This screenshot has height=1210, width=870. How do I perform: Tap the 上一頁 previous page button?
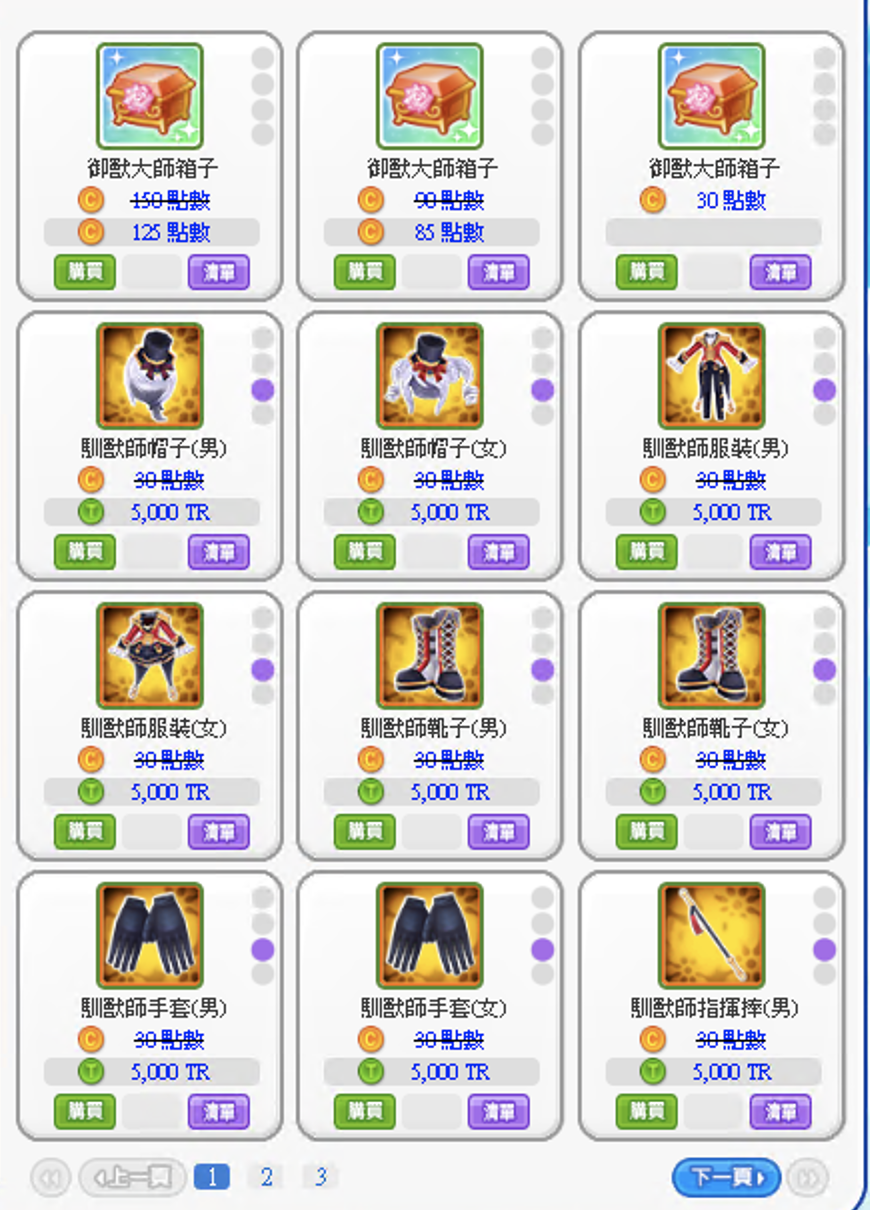point(132,1178)
